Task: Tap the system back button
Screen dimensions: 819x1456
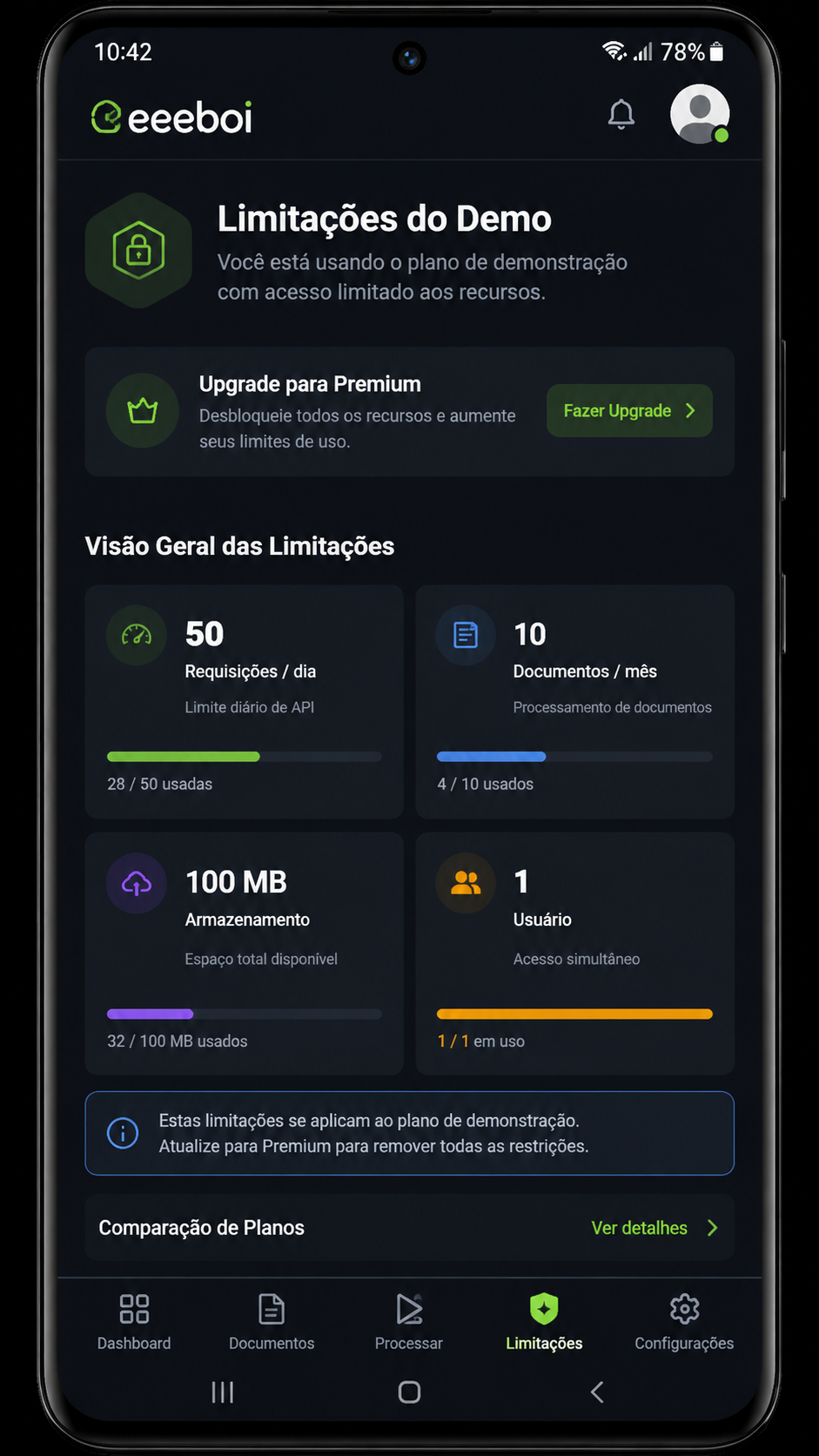Action: [x=597, y=1392]
